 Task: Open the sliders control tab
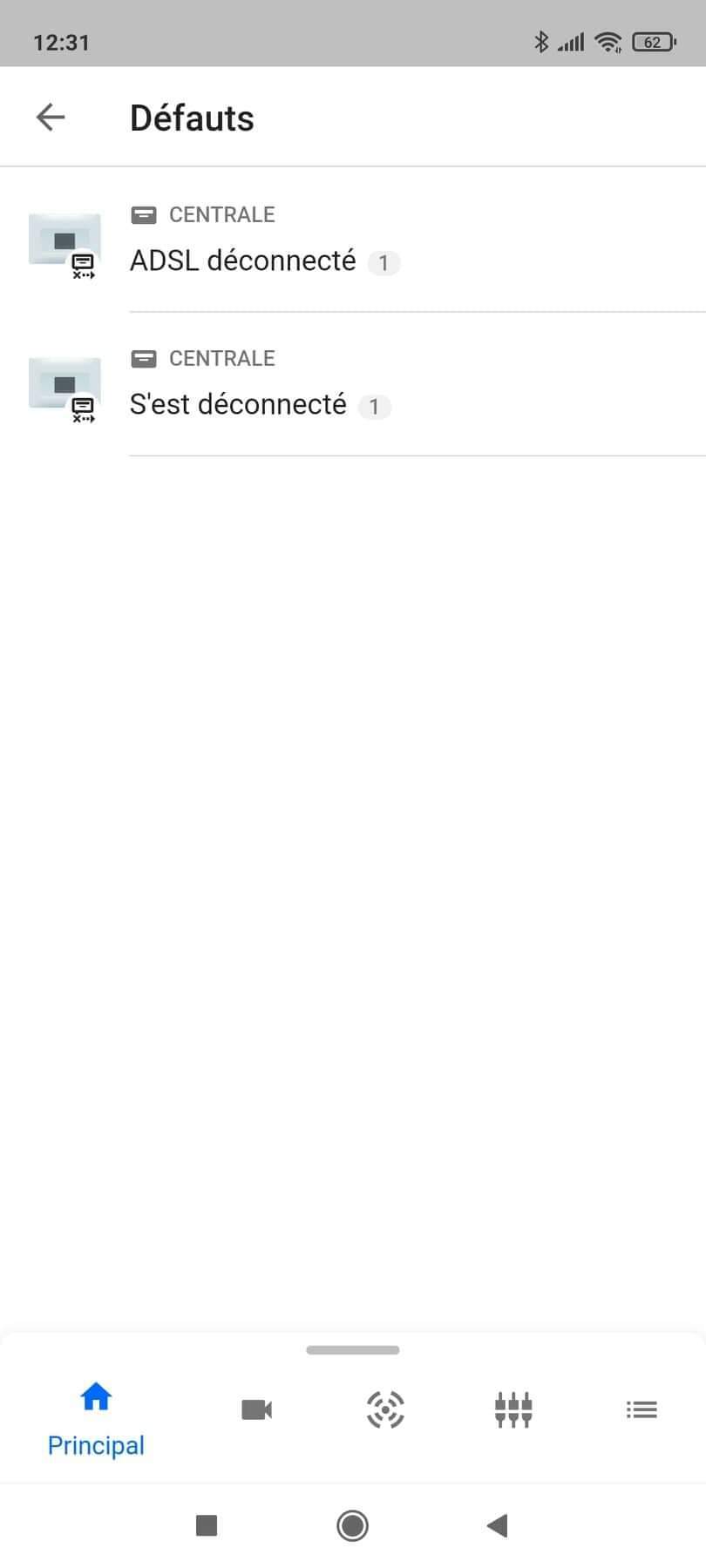click(513, 1409)
